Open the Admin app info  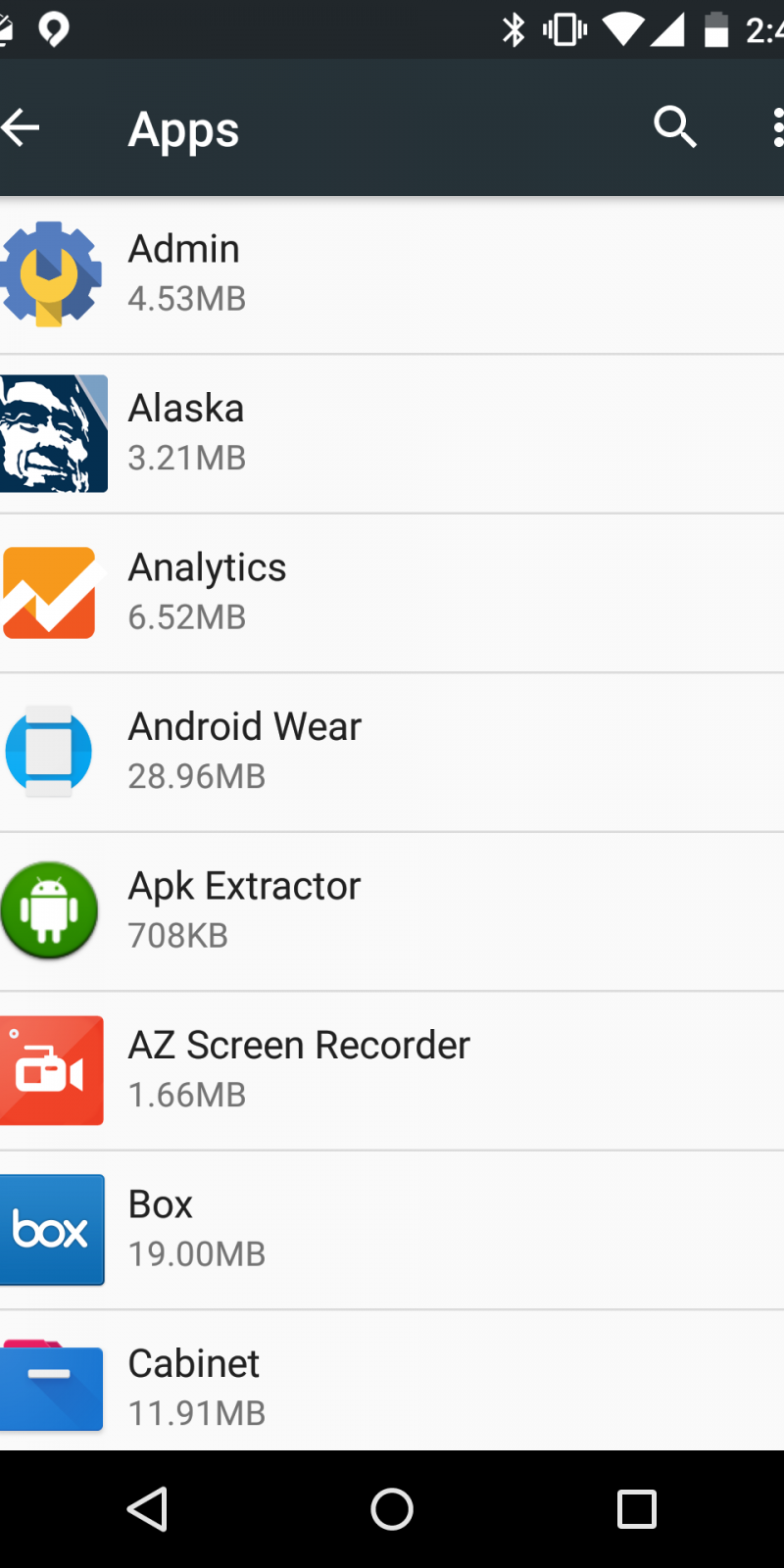tap(392, 274)
